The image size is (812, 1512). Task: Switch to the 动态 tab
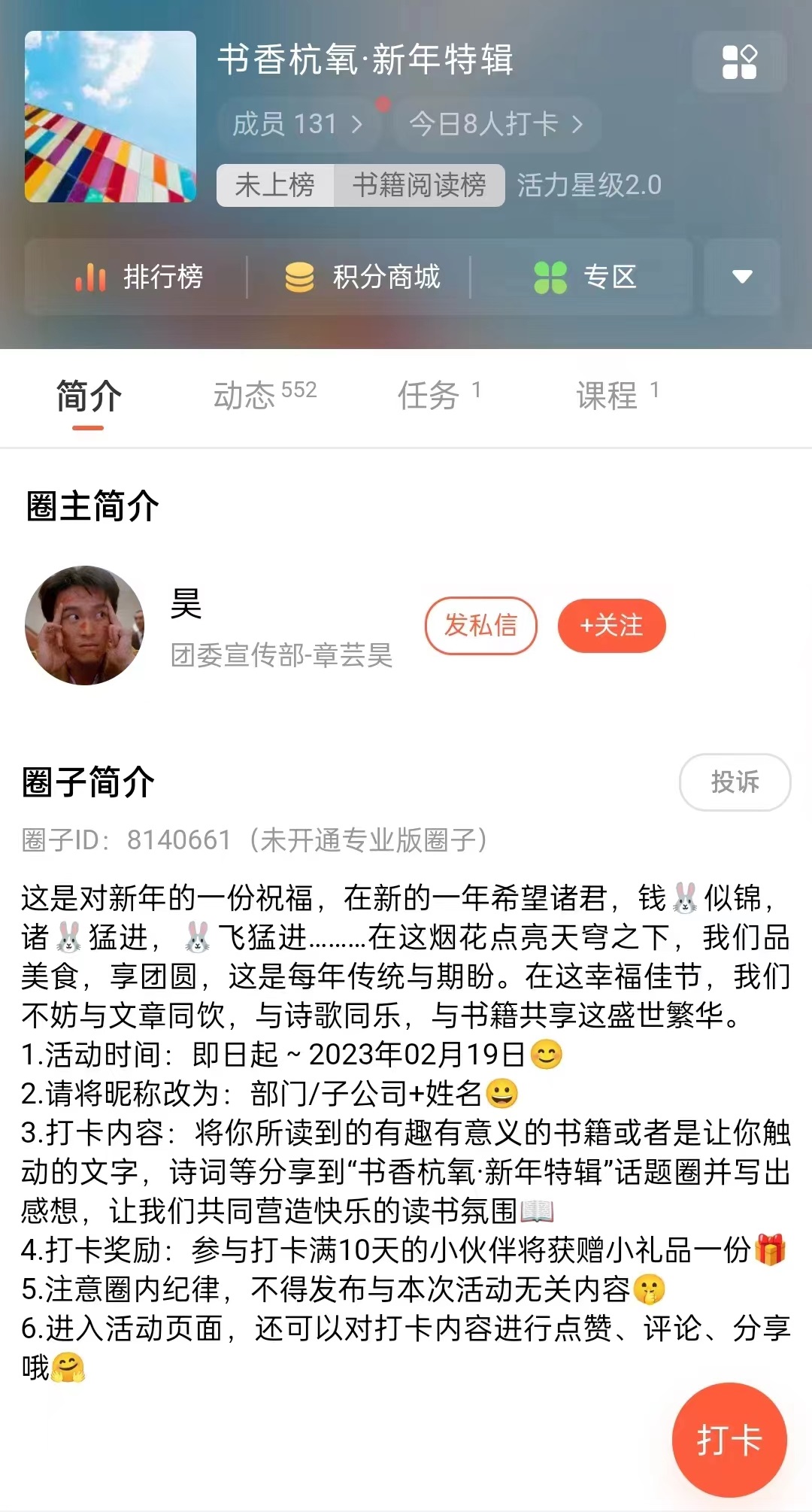(x=265, y=395)
